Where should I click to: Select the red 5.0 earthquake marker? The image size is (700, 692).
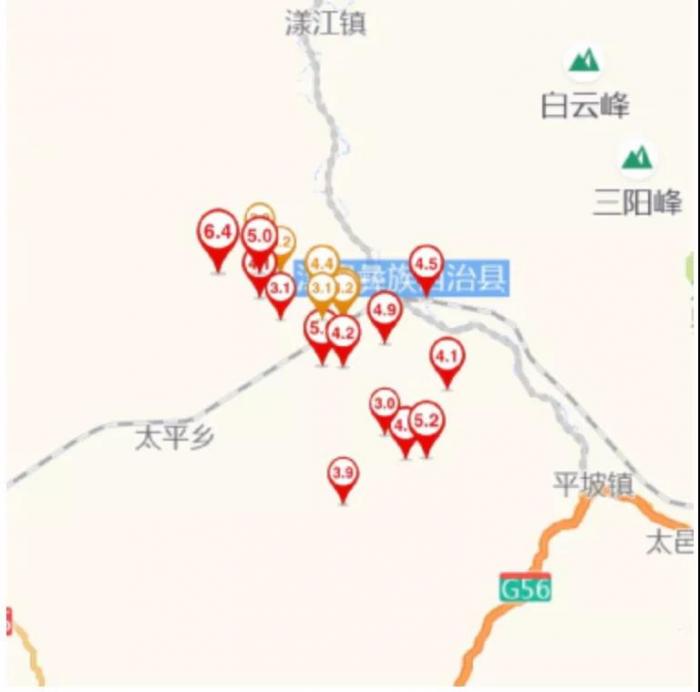point(259,237)
